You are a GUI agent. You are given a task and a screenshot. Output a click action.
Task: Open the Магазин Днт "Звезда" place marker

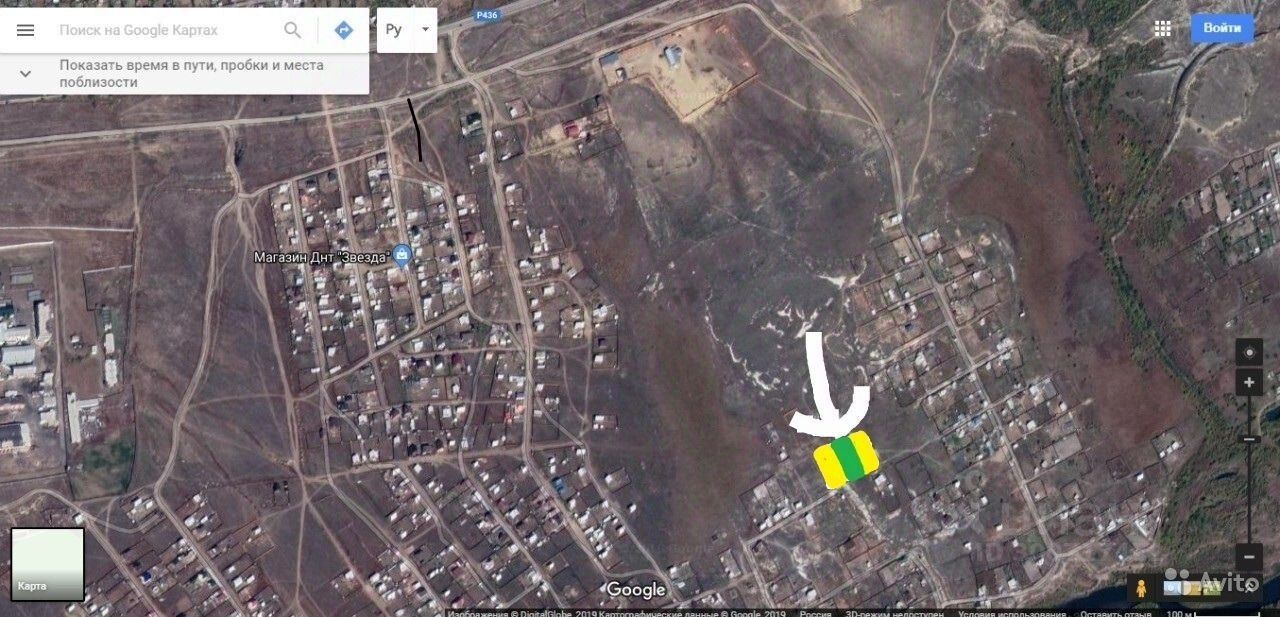(401, 255)
